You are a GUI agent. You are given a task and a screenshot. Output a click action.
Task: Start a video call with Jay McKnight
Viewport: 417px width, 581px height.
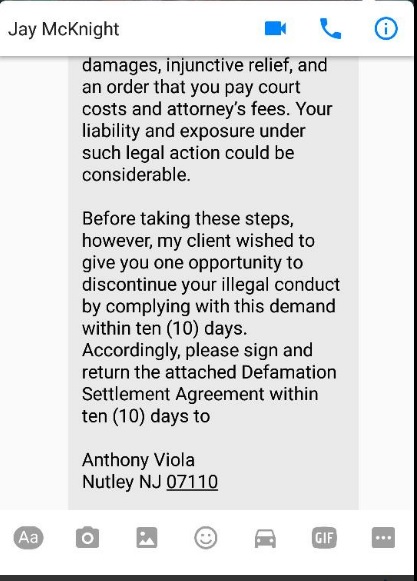[275, 29]
